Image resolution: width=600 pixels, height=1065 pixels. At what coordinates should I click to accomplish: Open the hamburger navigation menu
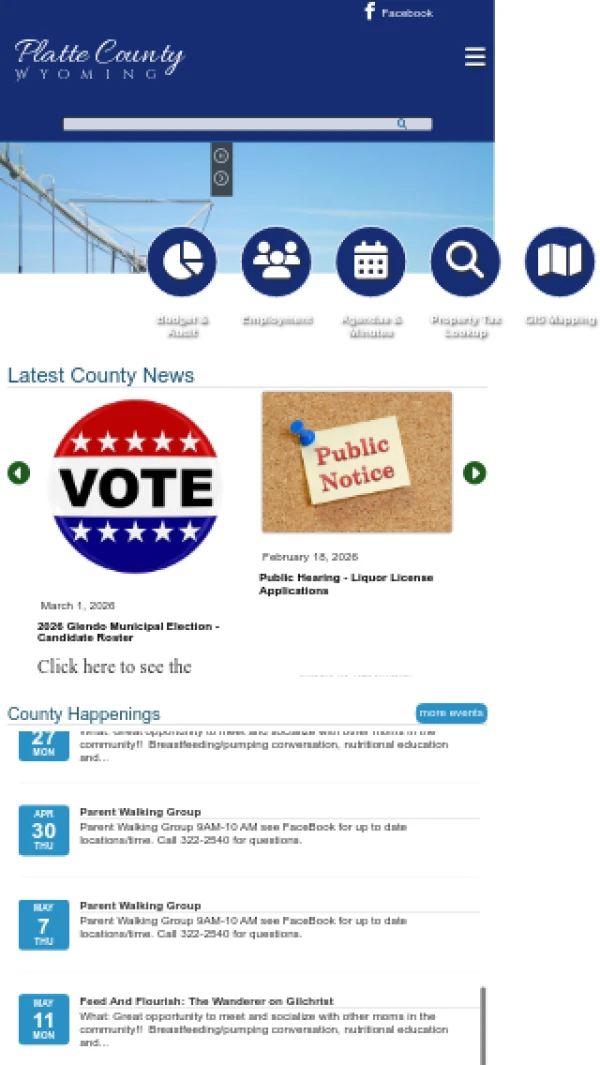[x=475, y=57]
